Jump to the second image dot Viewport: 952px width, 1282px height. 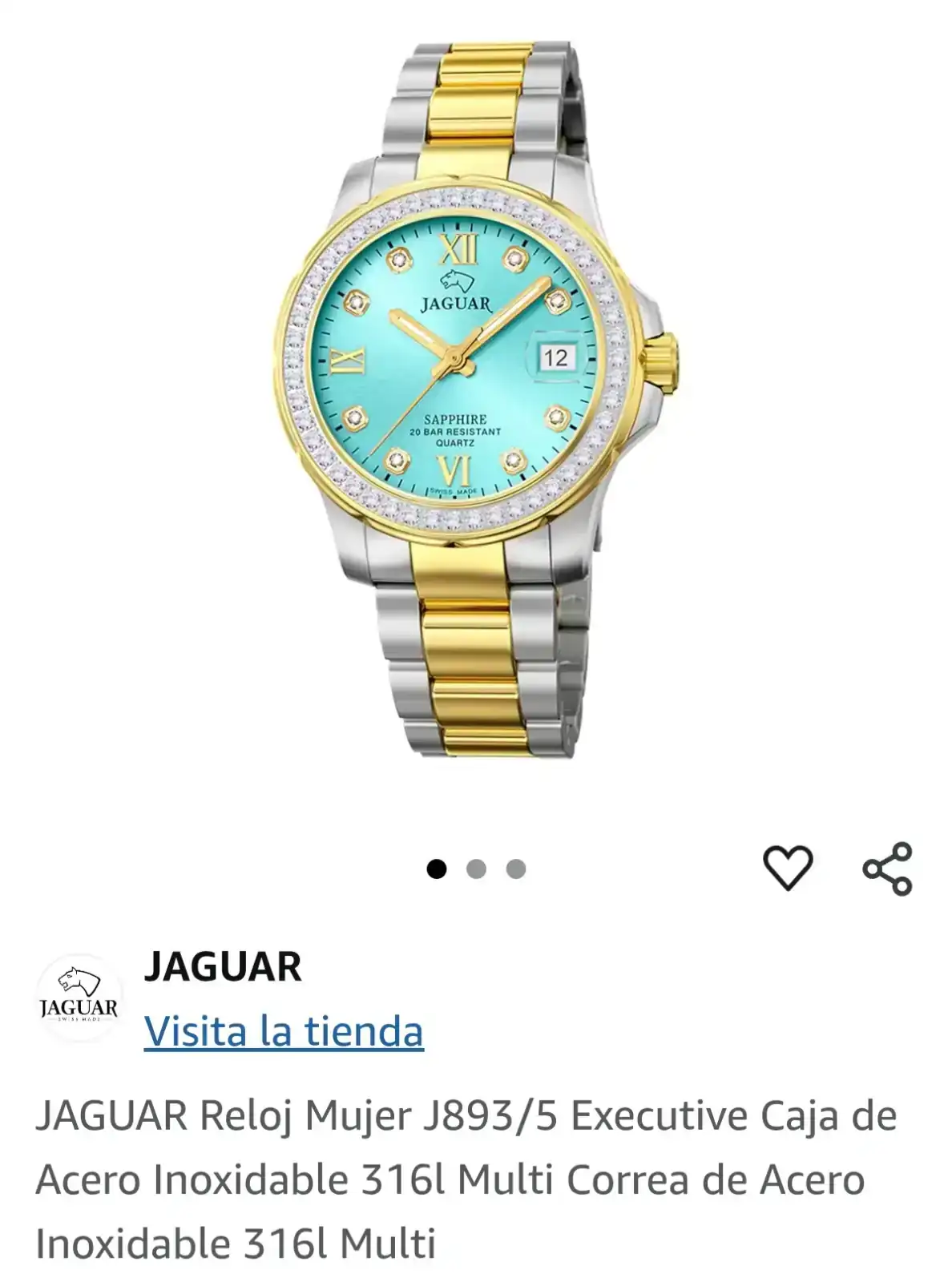click(x=476, y=869)
